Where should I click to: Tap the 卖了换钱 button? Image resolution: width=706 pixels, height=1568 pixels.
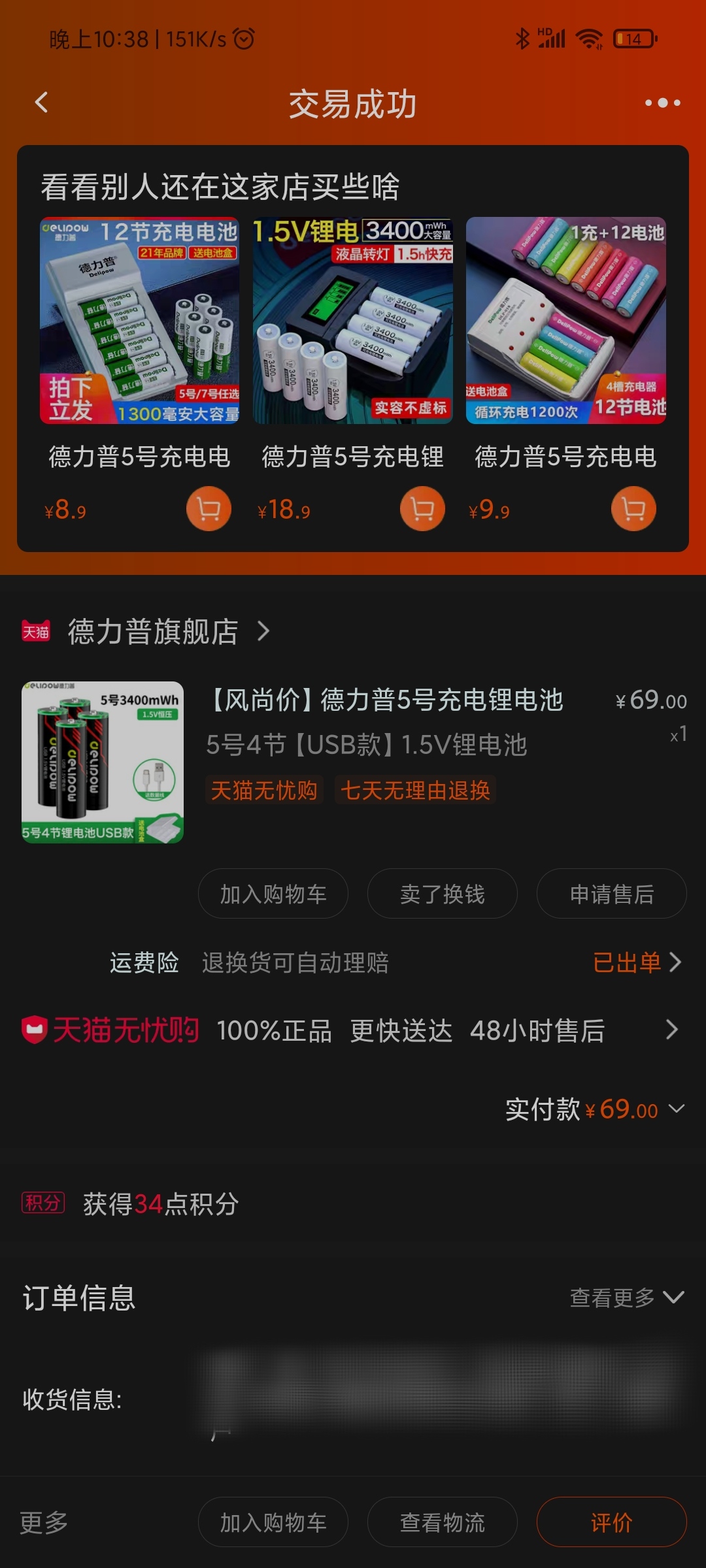(x=443, y=894)
